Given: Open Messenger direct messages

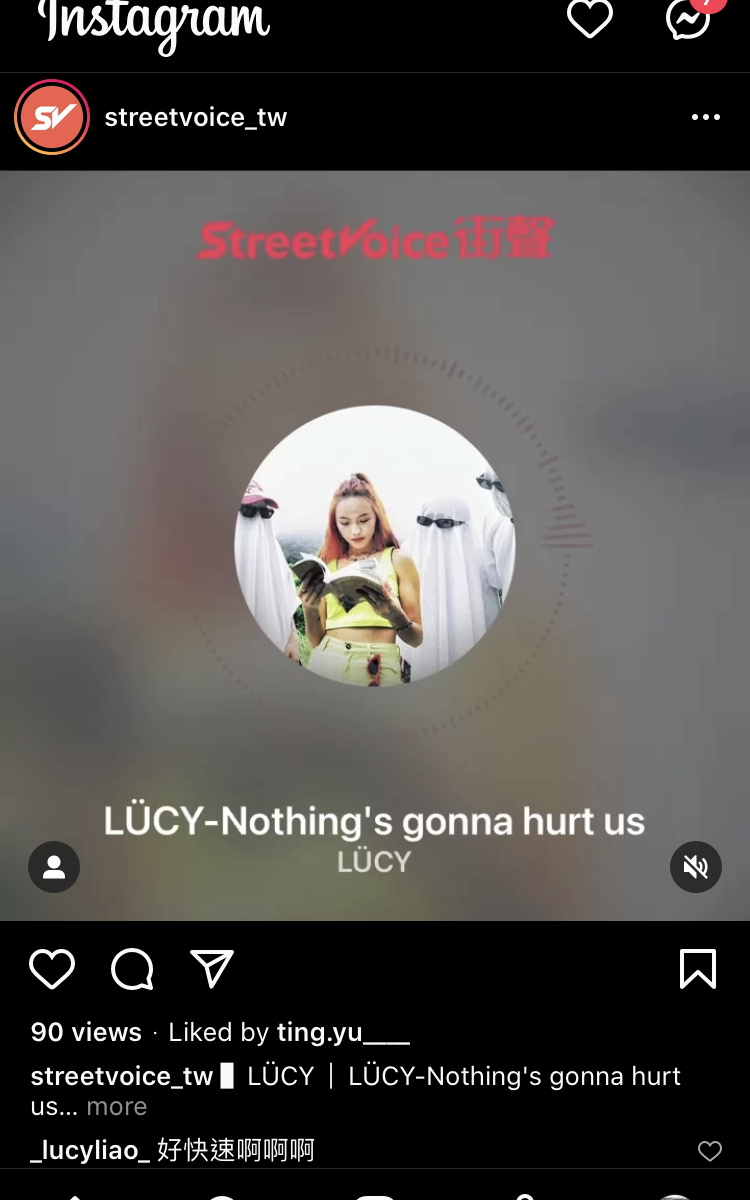Looking at the screenshot, I should tap(689, 18).
